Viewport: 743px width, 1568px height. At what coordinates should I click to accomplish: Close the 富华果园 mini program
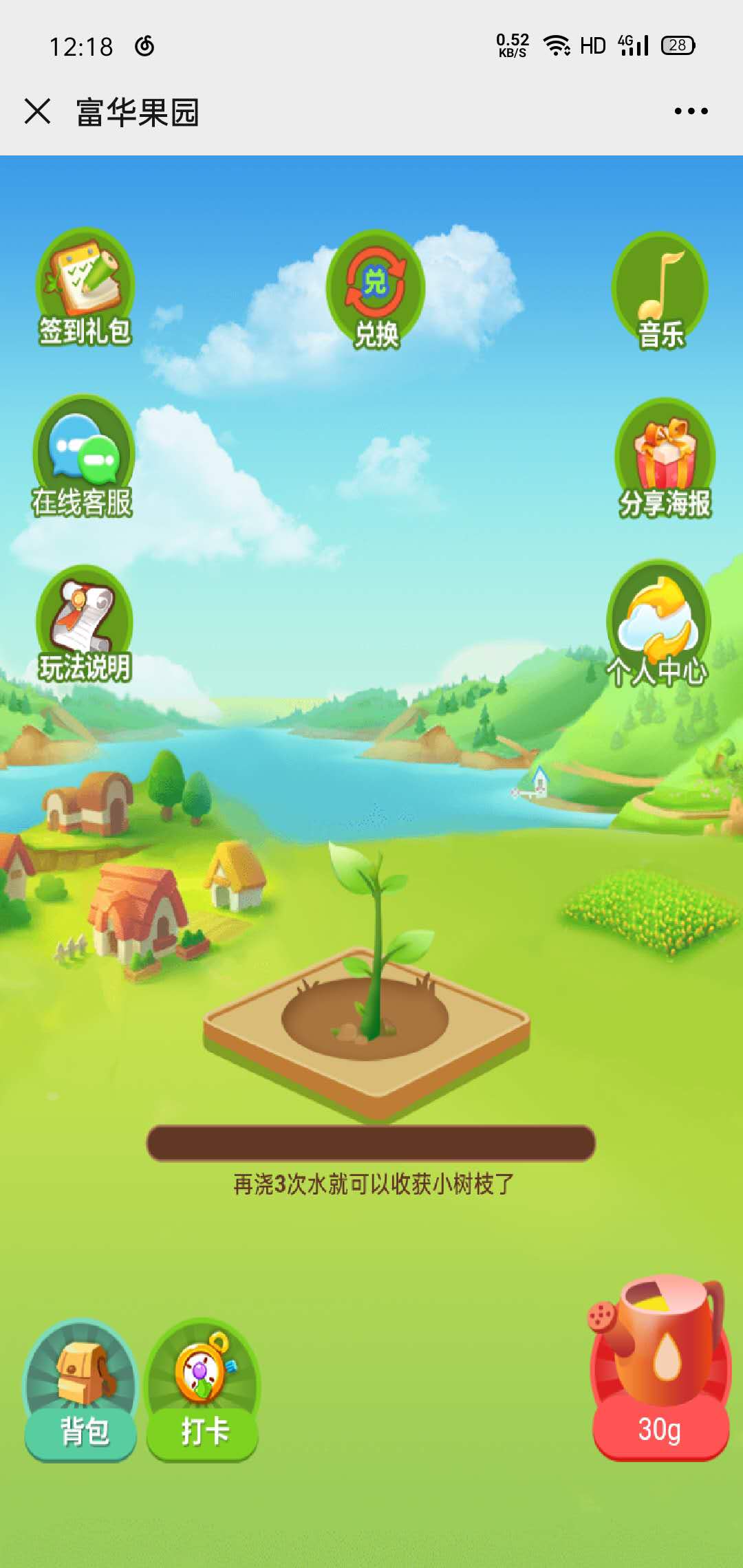tap(37, 111)
